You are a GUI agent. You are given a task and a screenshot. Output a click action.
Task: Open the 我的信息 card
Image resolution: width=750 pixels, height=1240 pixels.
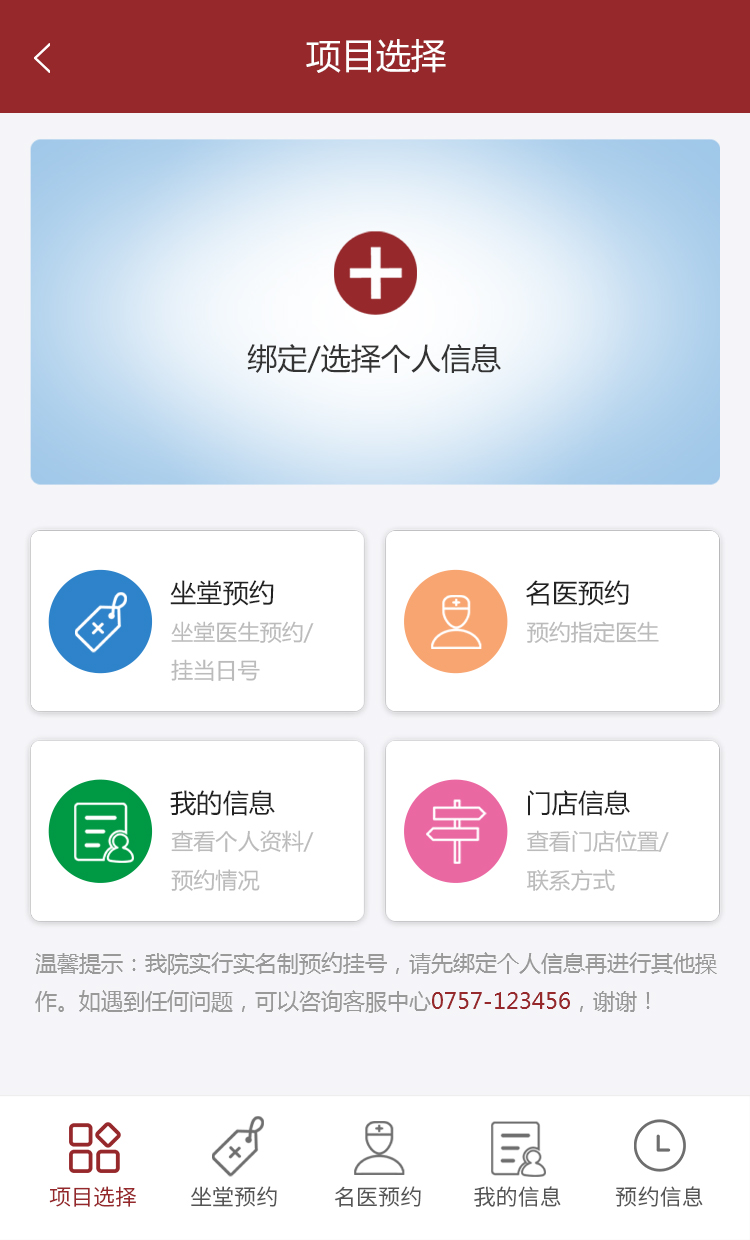click(x=197, y=831)
